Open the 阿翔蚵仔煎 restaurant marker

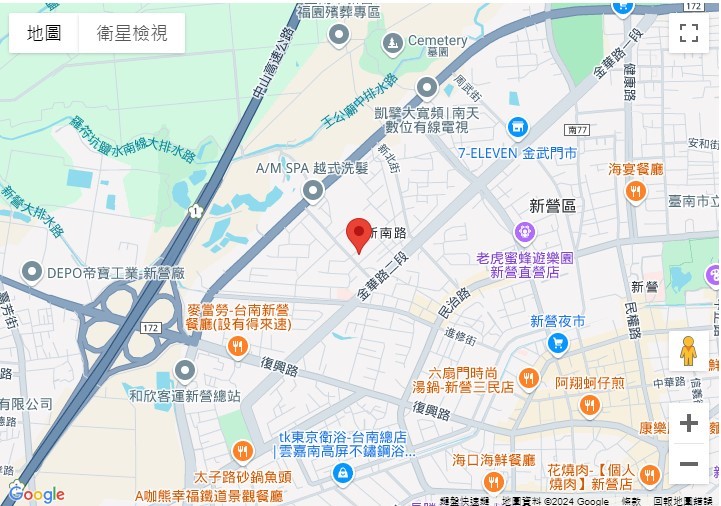point(590,405)
